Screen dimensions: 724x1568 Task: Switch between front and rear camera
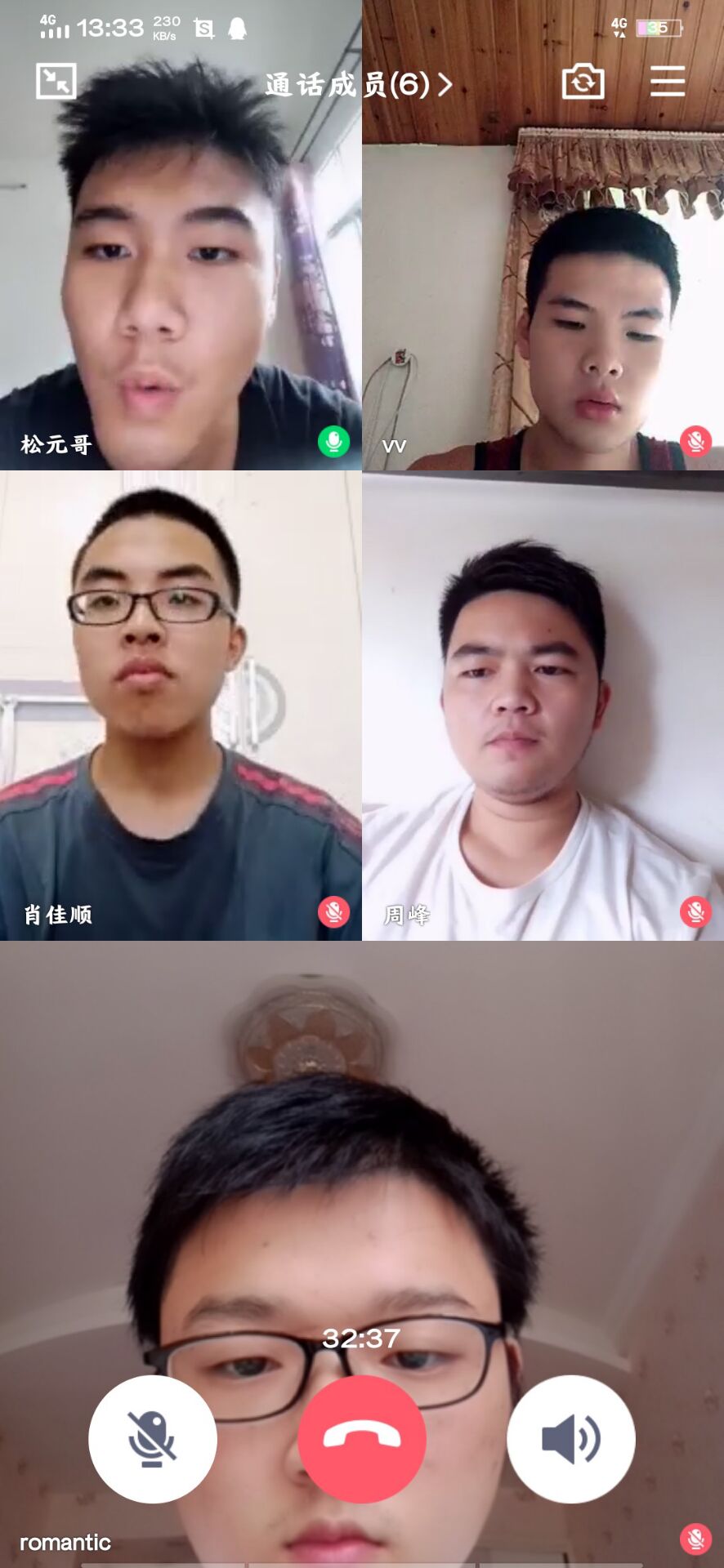pyautogui.click(x=583, y=82)
